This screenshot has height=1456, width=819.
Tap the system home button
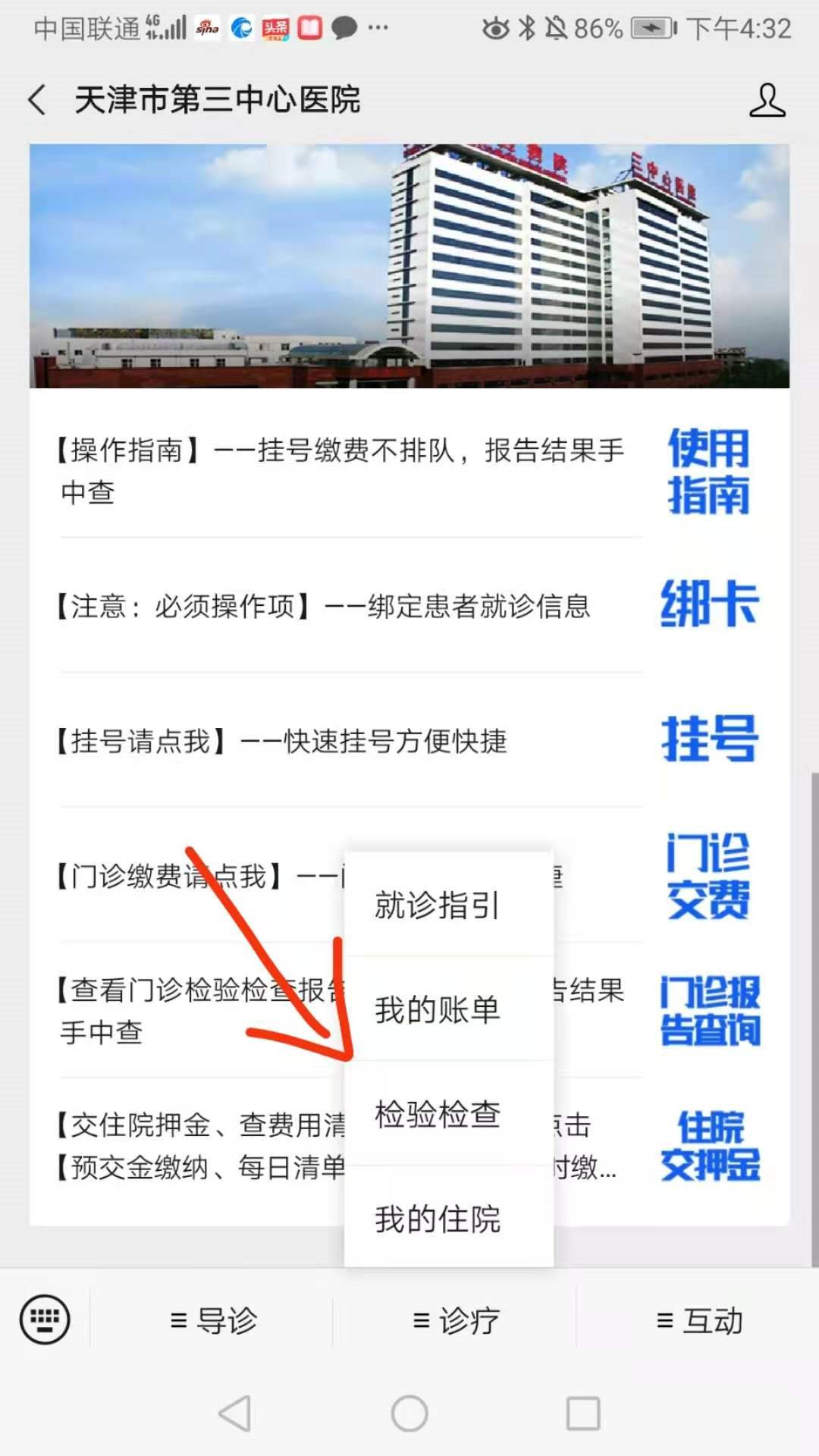tap(409, 1414)
